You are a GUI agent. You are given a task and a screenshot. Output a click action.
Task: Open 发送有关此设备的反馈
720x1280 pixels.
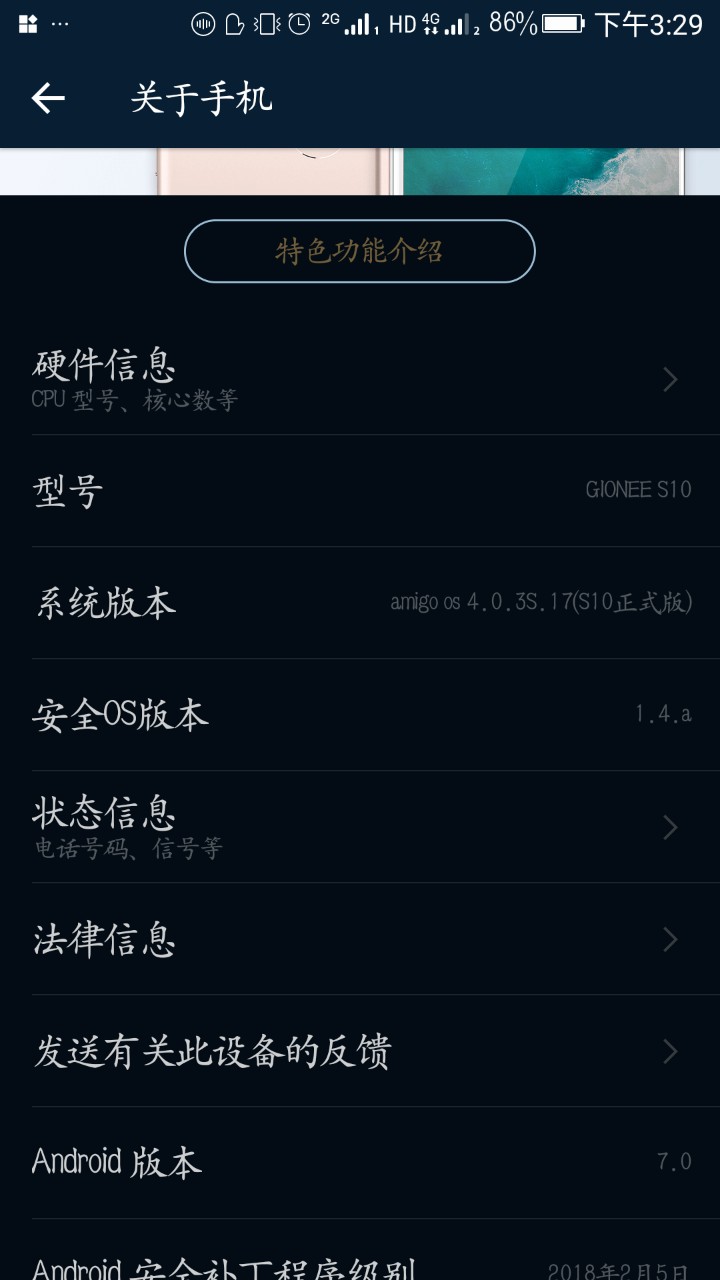[360, 1051]
